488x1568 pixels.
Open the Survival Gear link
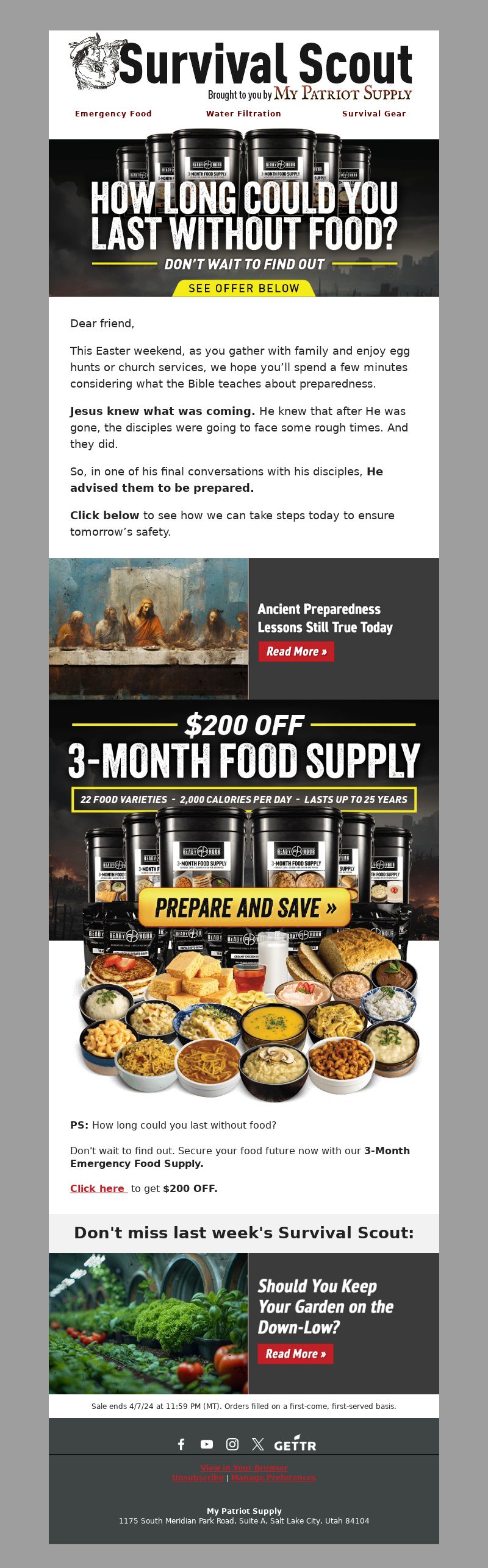coord(373,113)
